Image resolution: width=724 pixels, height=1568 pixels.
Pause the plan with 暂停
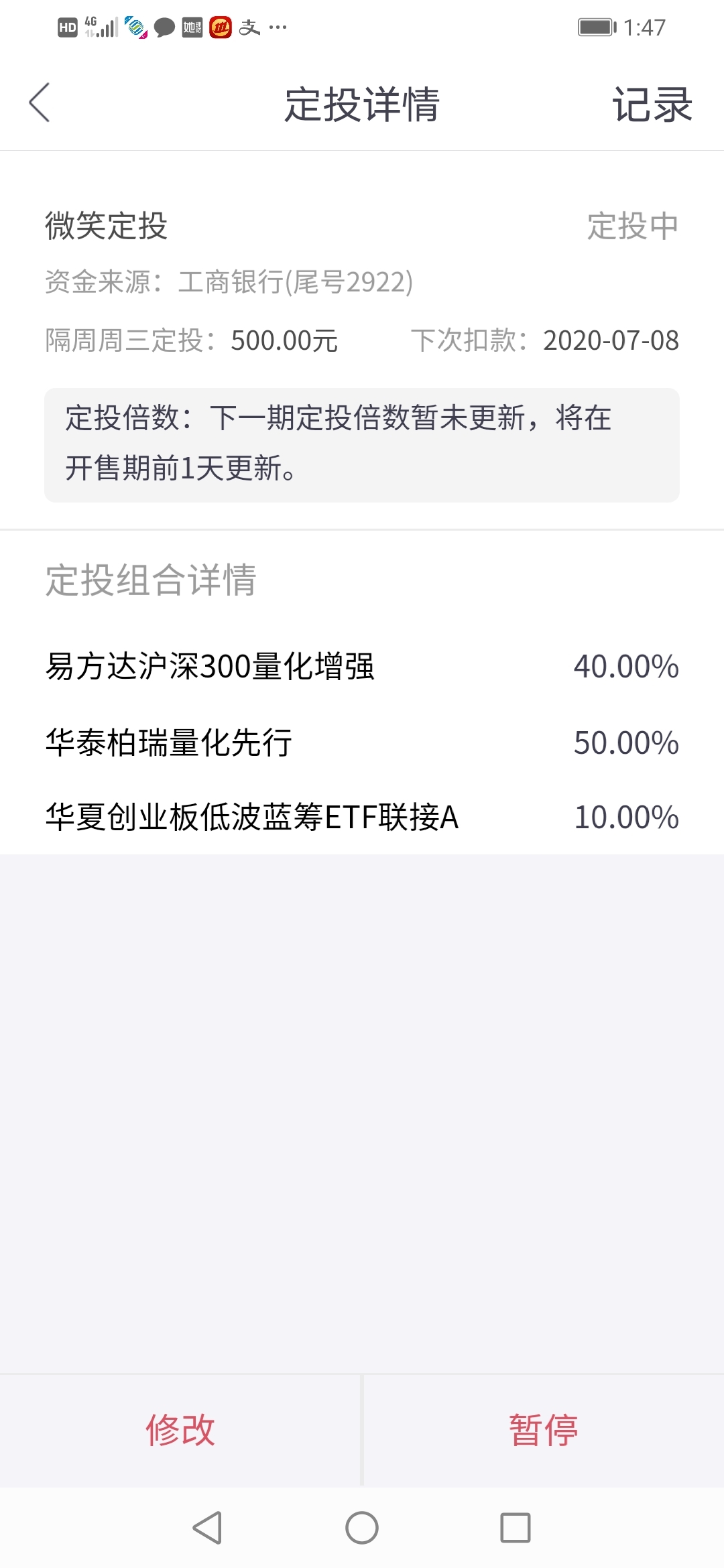[x=544, y=1429]
